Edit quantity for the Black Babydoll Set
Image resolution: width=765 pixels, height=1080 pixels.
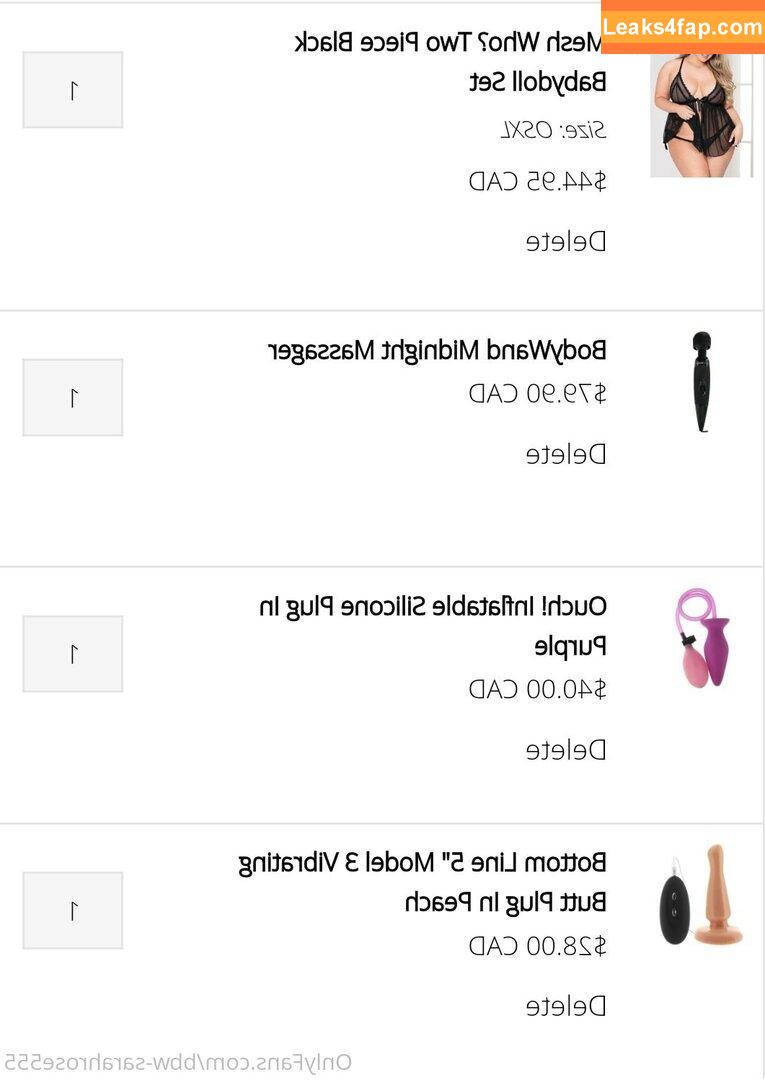point(73,90)
